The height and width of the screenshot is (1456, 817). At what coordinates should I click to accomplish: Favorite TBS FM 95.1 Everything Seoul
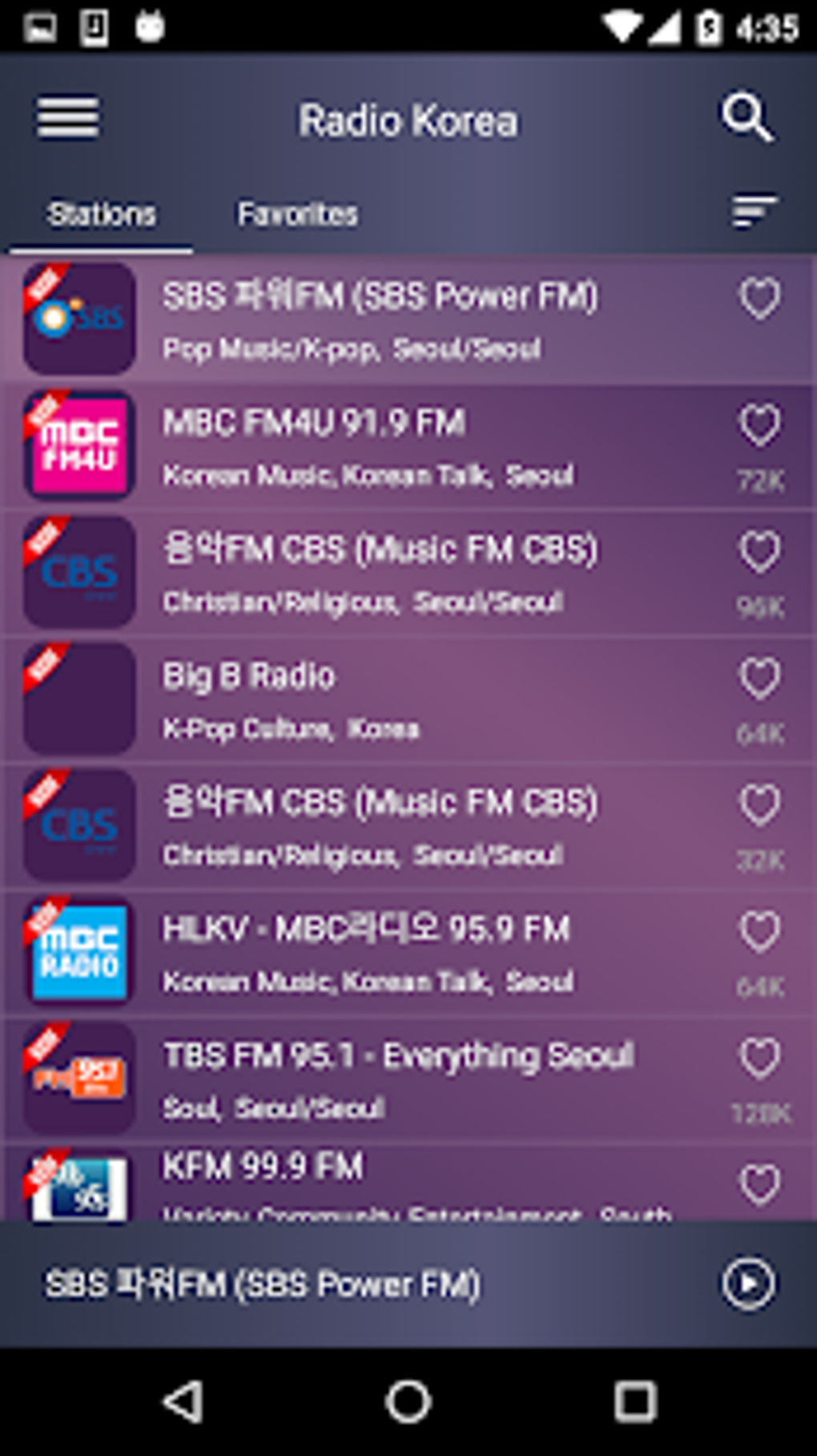tap(759, 1059)
